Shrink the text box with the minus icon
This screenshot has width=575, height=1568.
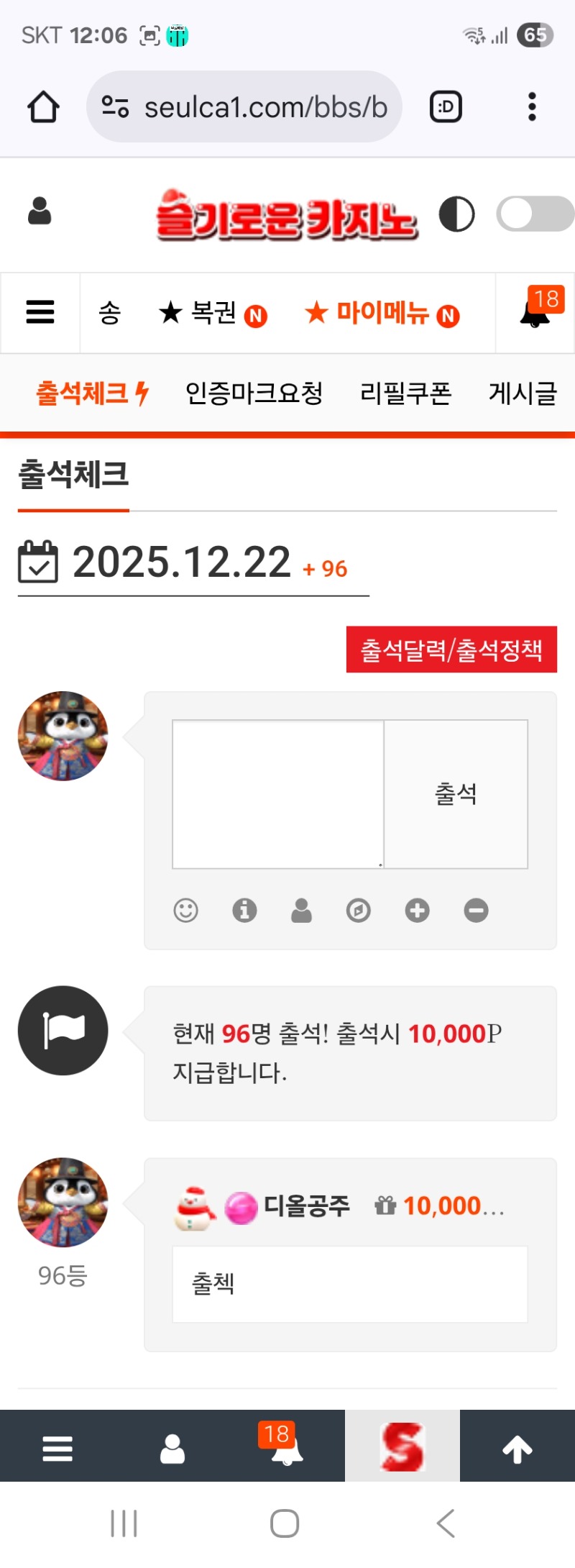[476, 911]
